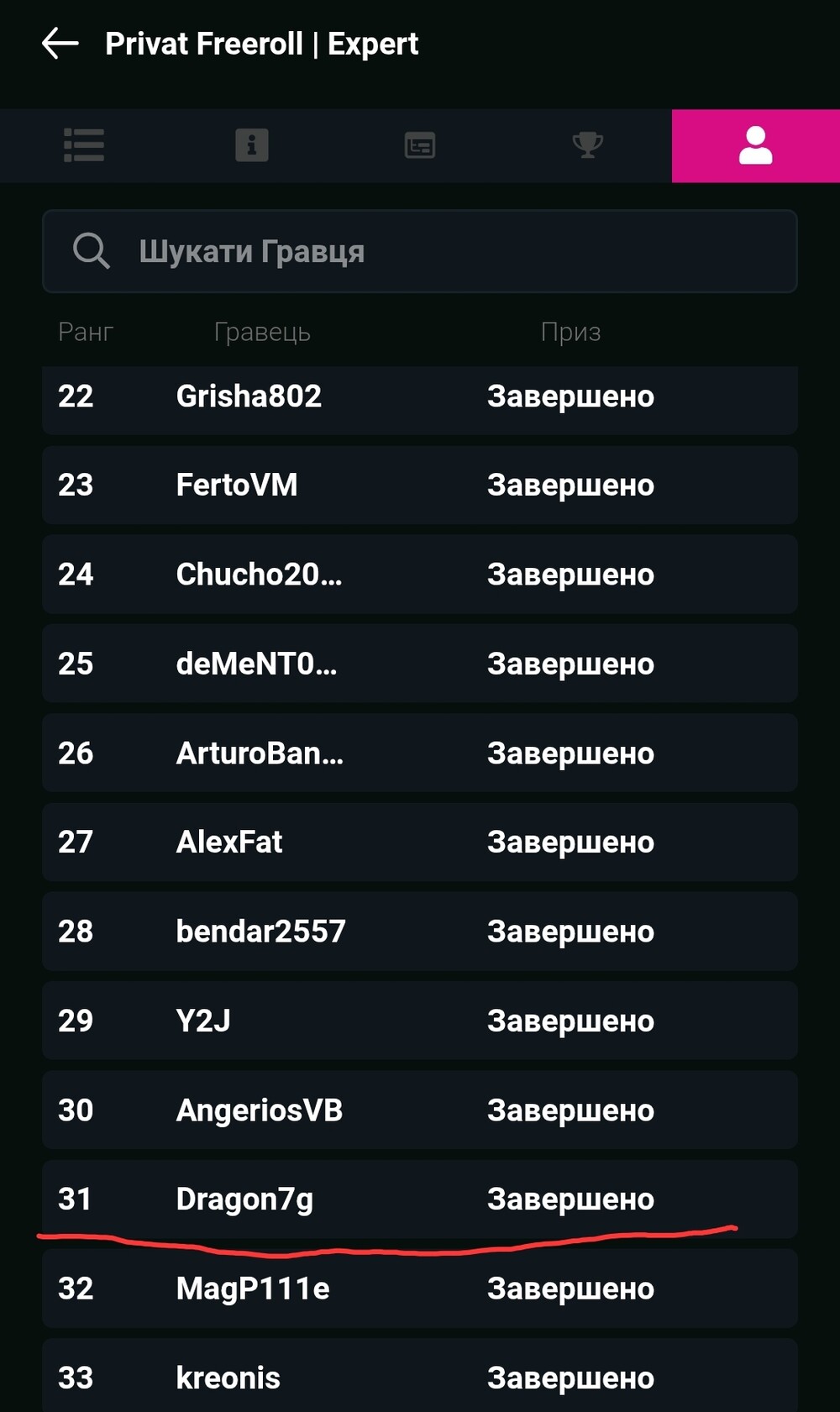This screenshot has width=840, height=1412.
Task: Open player FertoVM's row
Action: click(420, 485)
